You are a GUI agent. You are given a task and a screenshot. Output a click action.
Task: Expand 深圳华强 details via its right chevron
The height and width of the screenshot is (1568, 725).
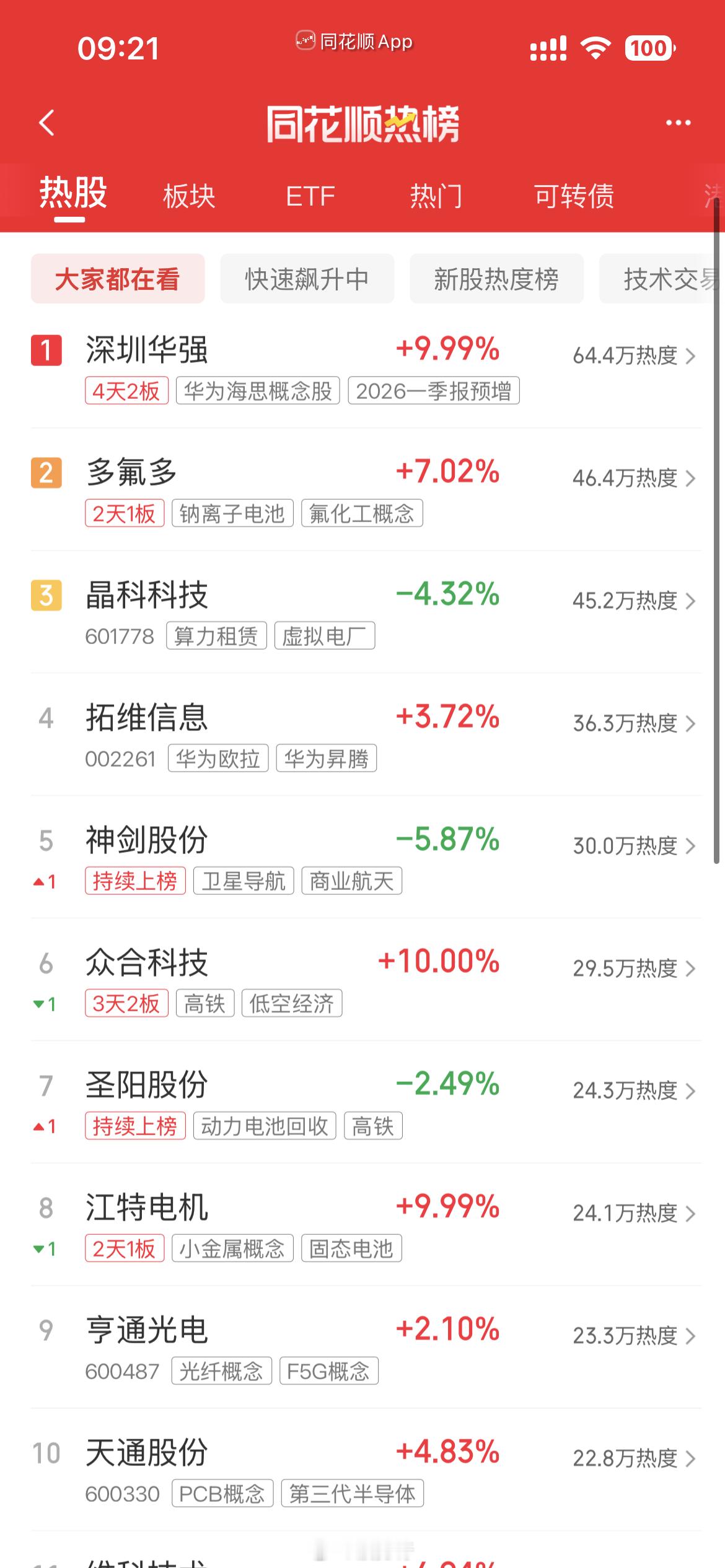coord(692,354)
